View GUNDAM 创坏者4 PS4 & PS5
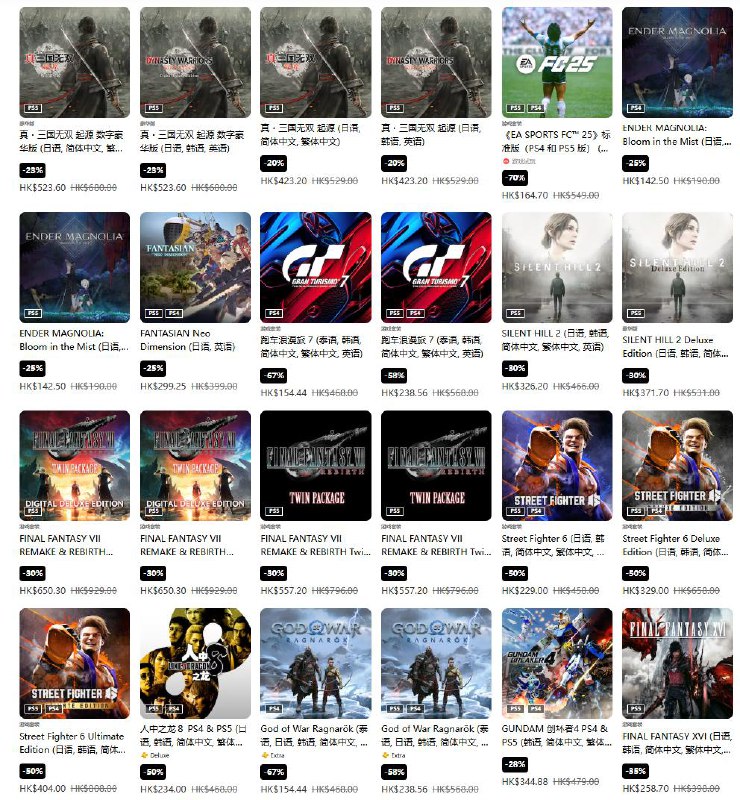The image size is (740, 800). point(556,662)
